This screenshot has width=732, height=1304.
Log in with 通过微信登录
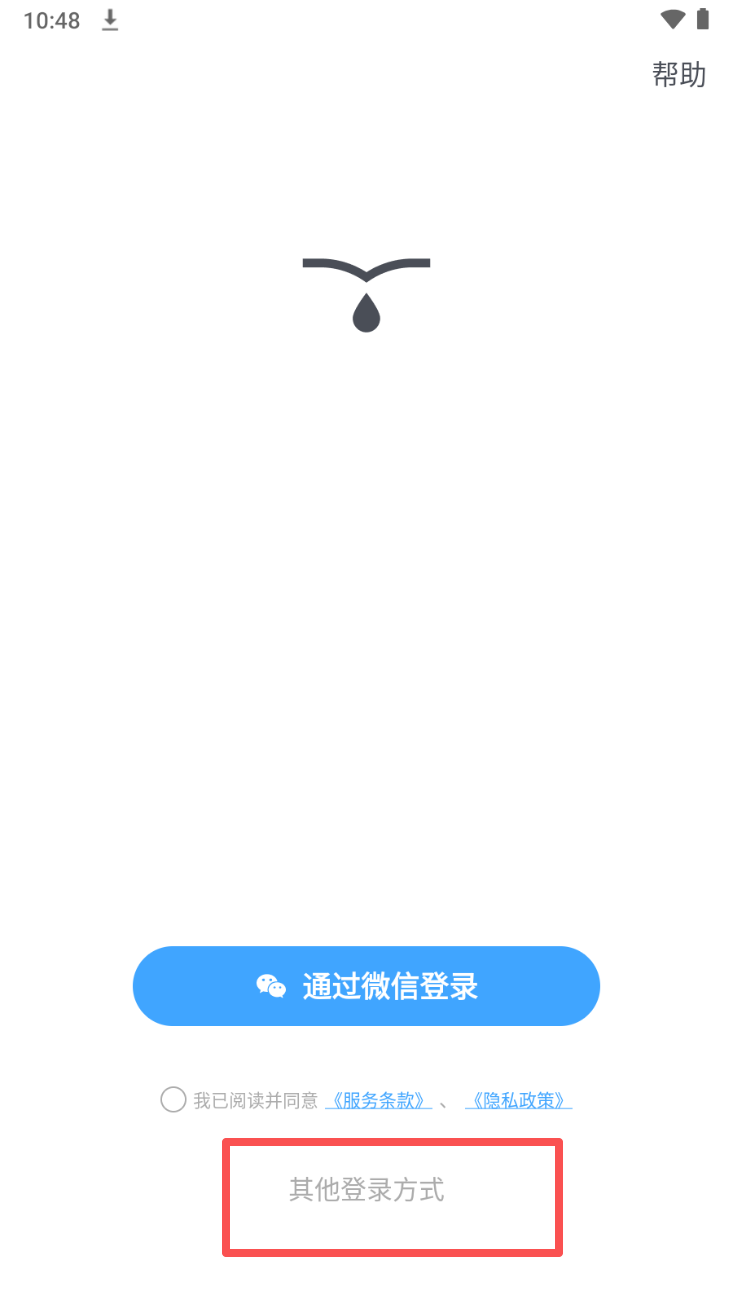[x=366, y=986]
